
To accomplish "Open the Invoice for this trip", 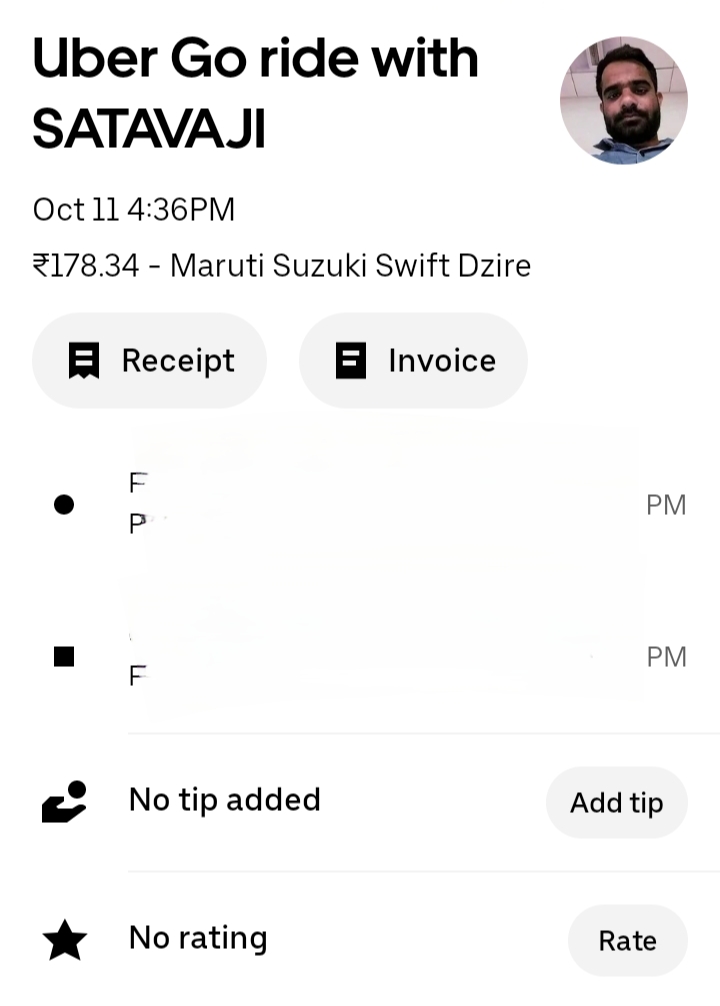I will pyautogui.click(x=412, y=360).
